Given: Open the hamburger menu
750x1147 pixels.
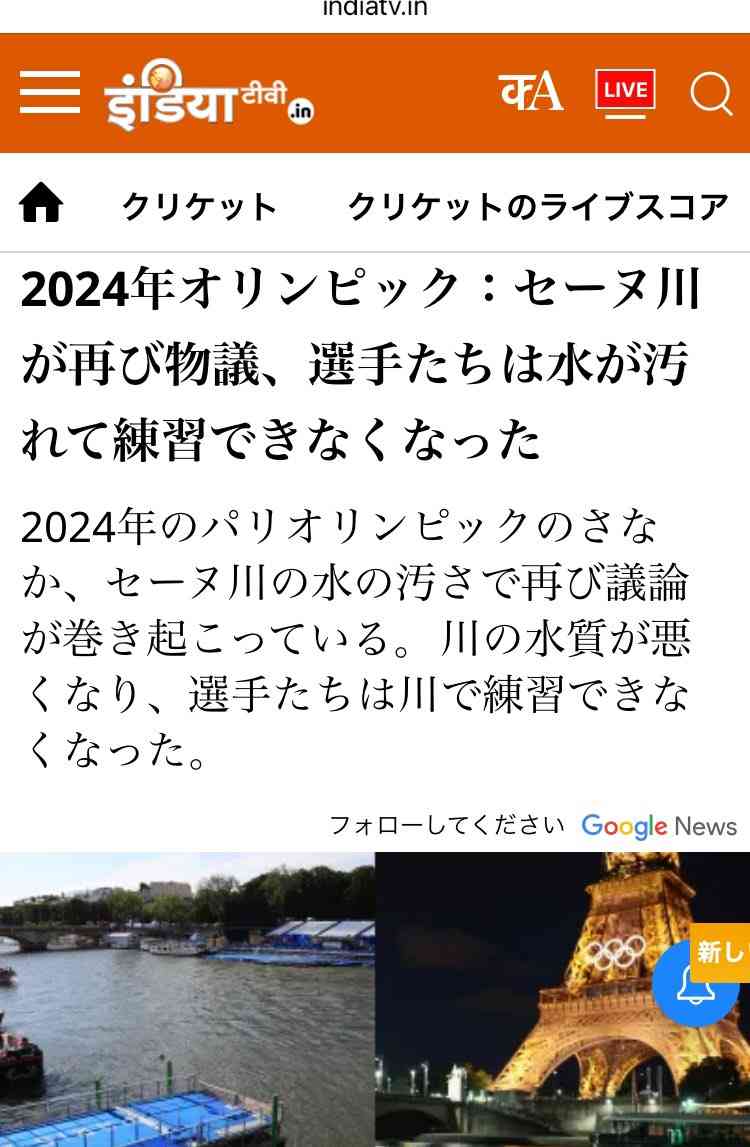Looking at the screenshot, I should pyautogui.click(x=49, y=93).
